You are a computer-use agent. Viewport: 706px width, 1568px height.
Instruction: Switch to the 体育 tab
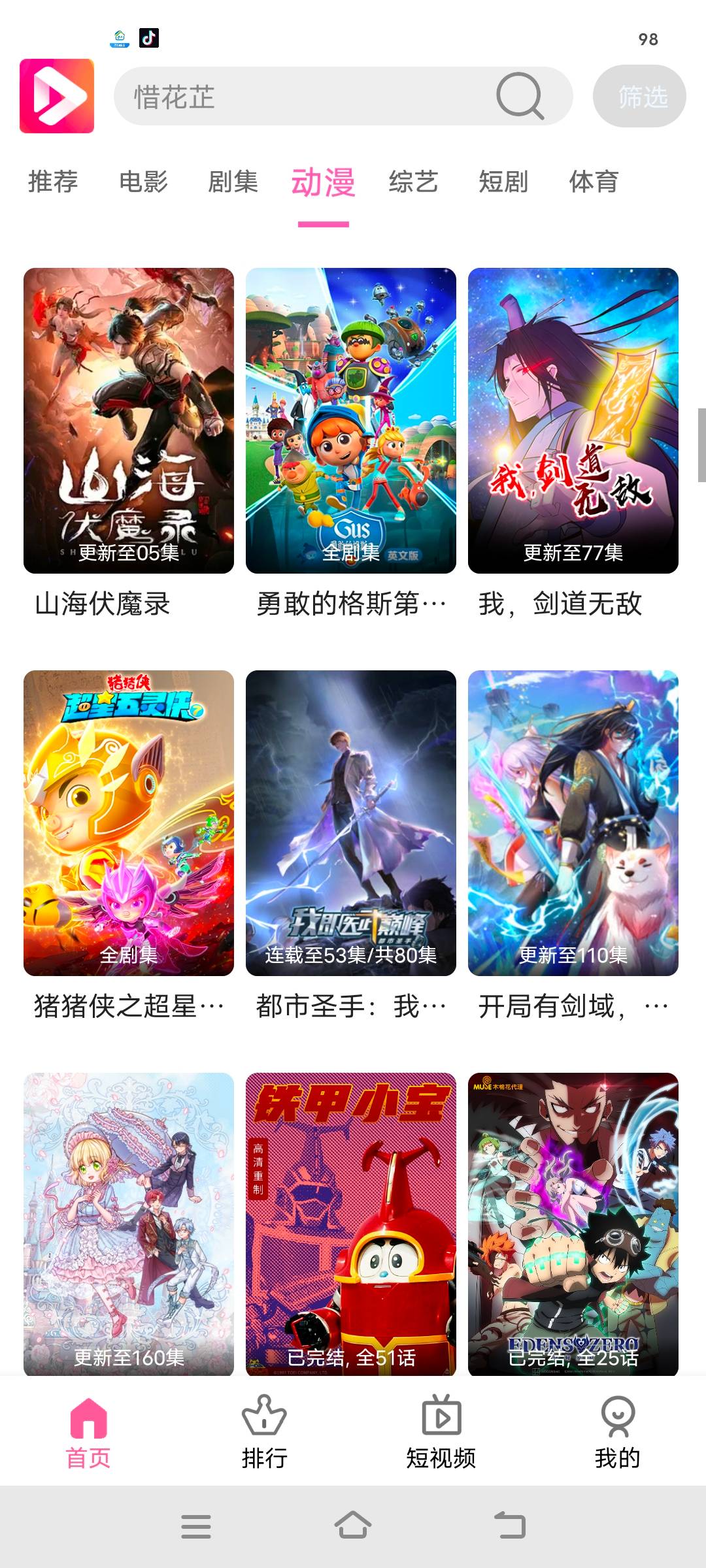(594, 182)
